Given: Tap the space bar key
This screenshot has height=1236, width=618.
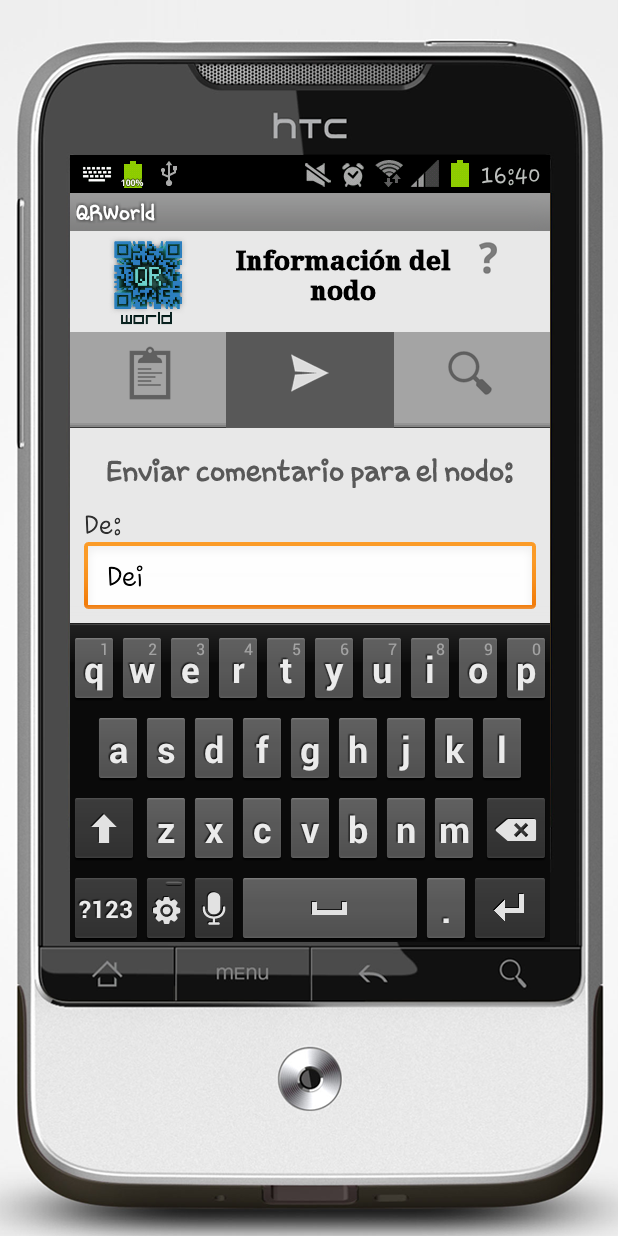Looking at the screenshot, I should (x=330, y=908).
